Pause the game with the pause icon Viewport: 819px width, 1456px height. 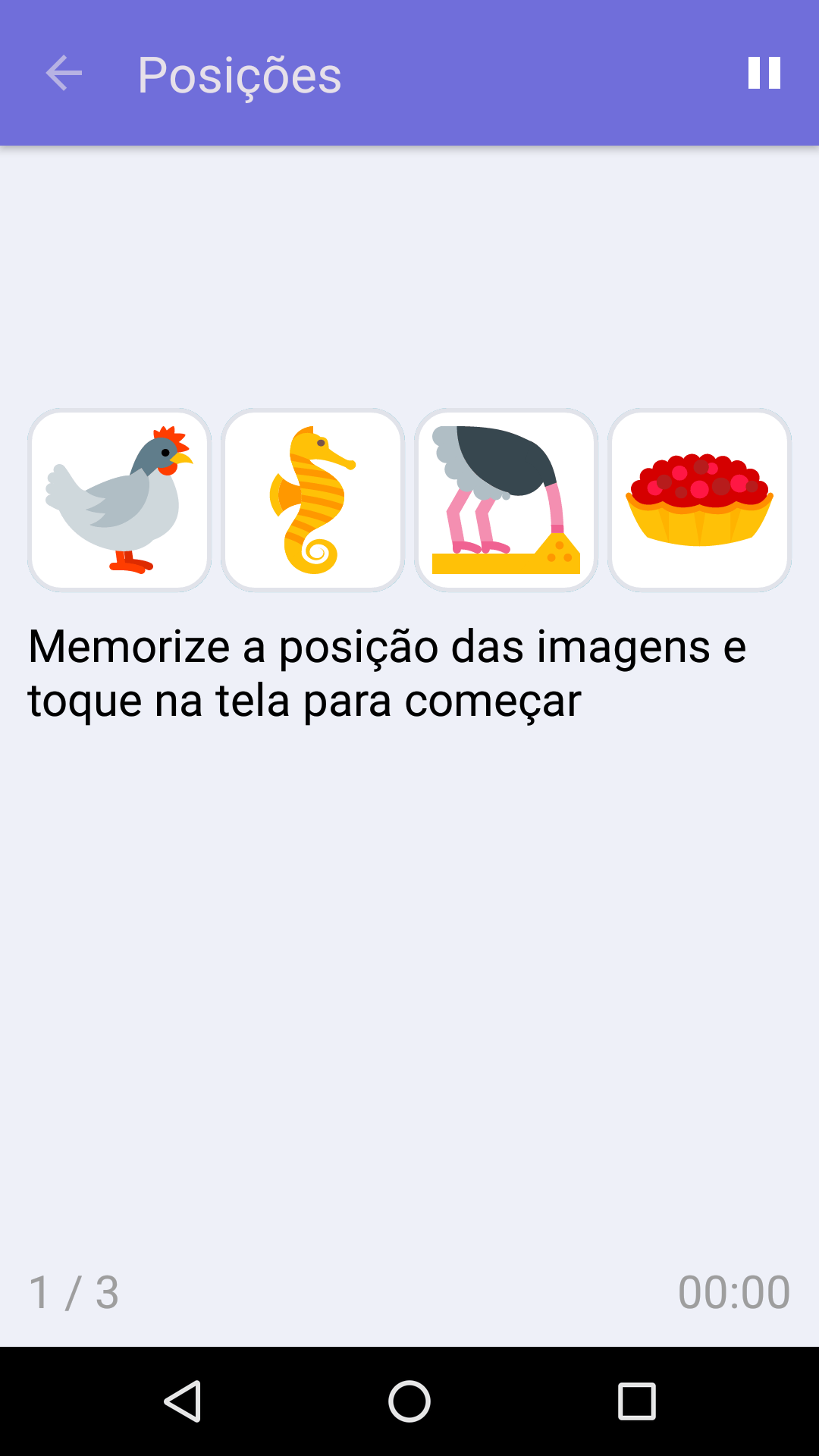763,74
